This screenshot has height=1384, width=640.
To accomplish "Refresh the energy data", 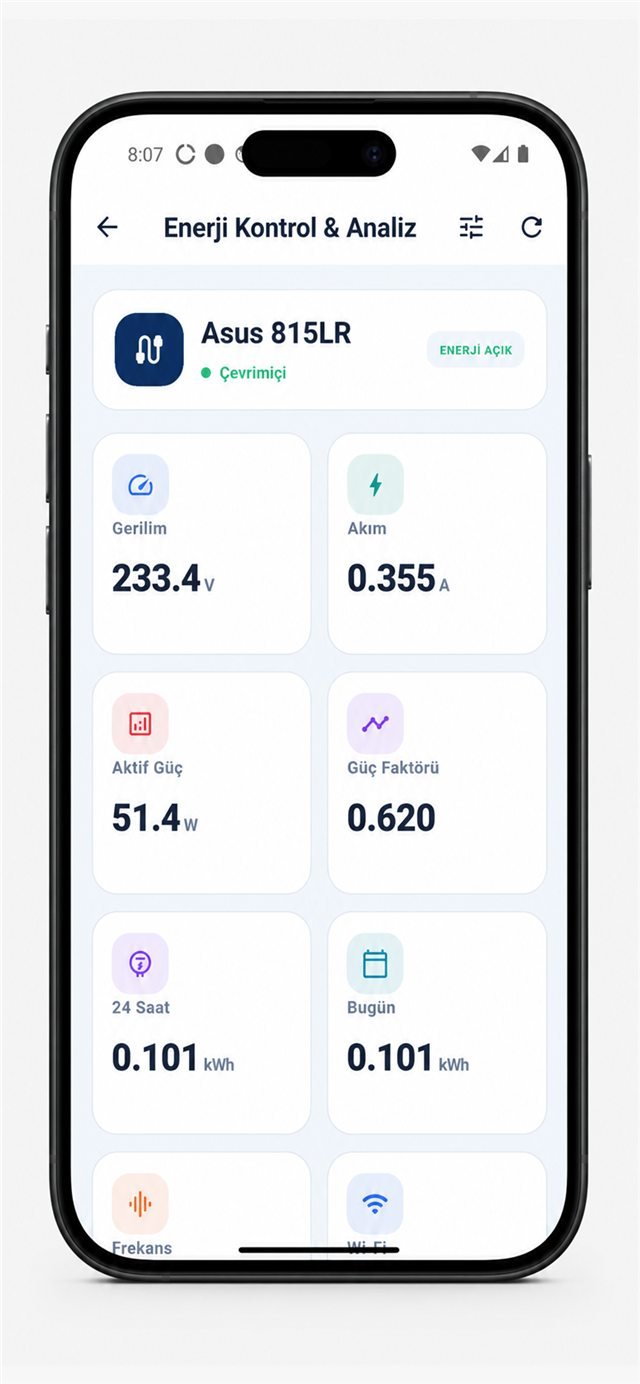I will (x=532, y=228).
